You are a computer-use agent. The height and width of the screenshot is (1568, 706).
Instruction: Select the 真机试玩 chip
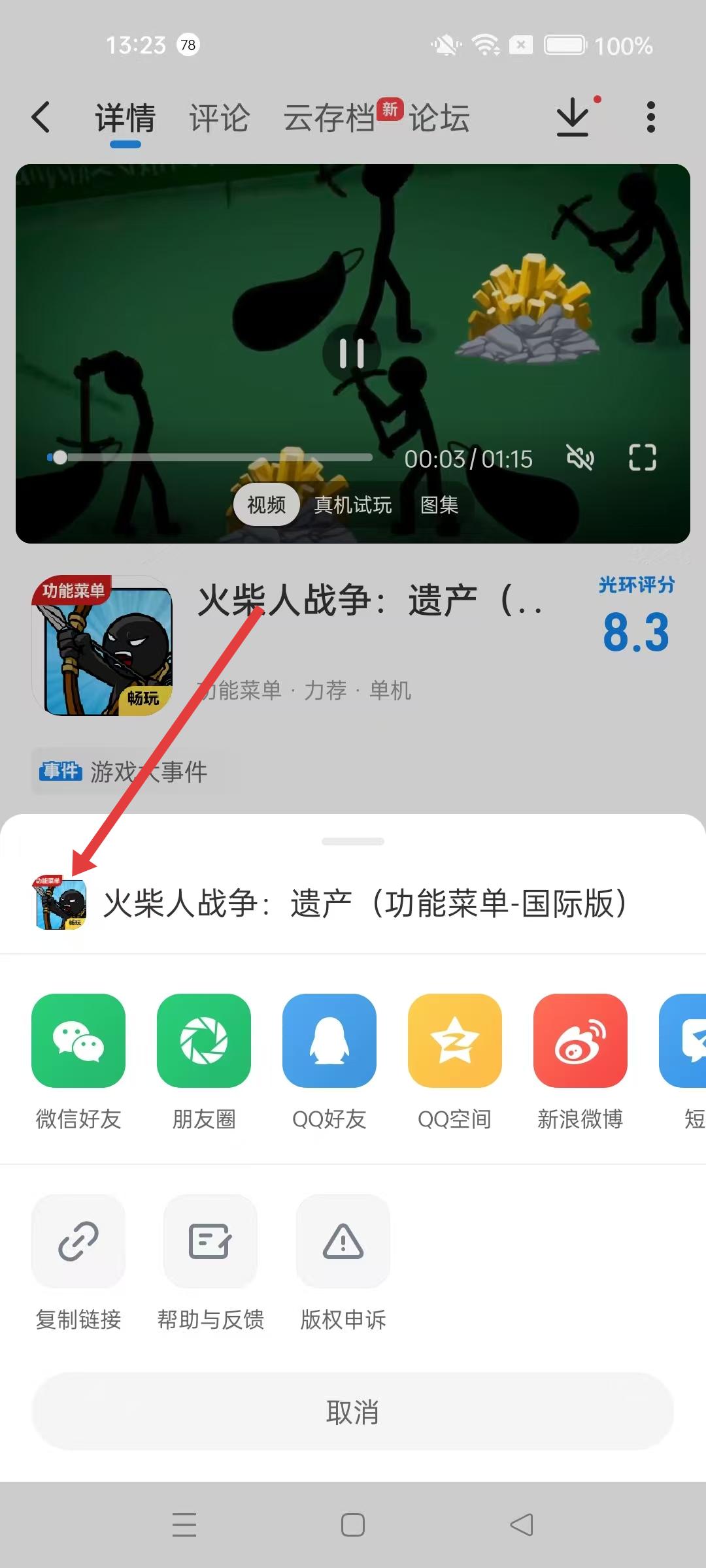tap(353, 504)
